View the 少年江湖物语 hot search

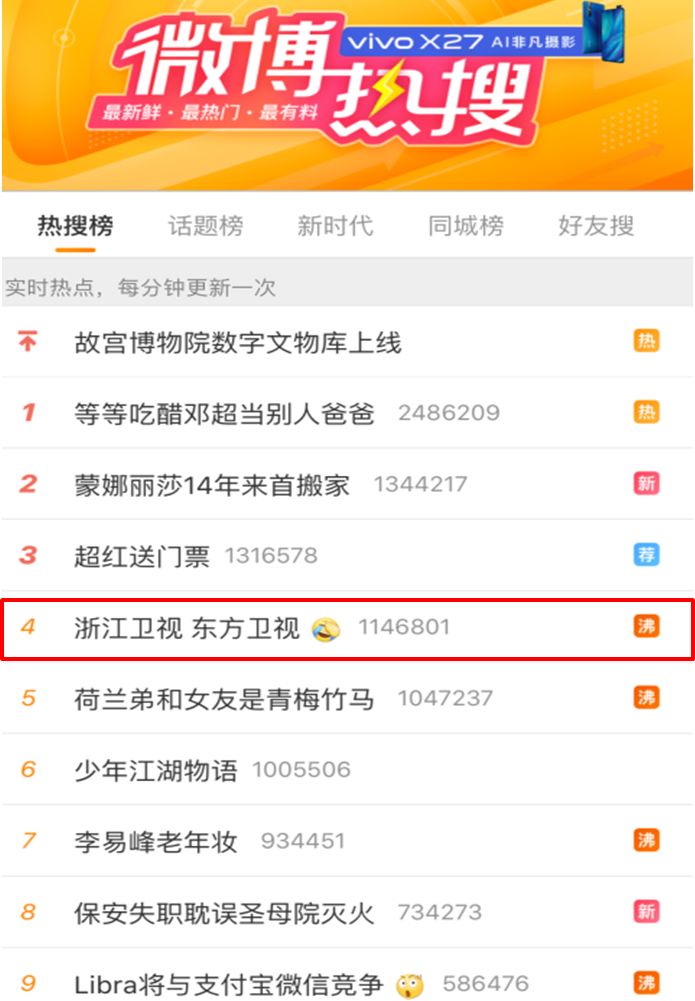[156, 770]
